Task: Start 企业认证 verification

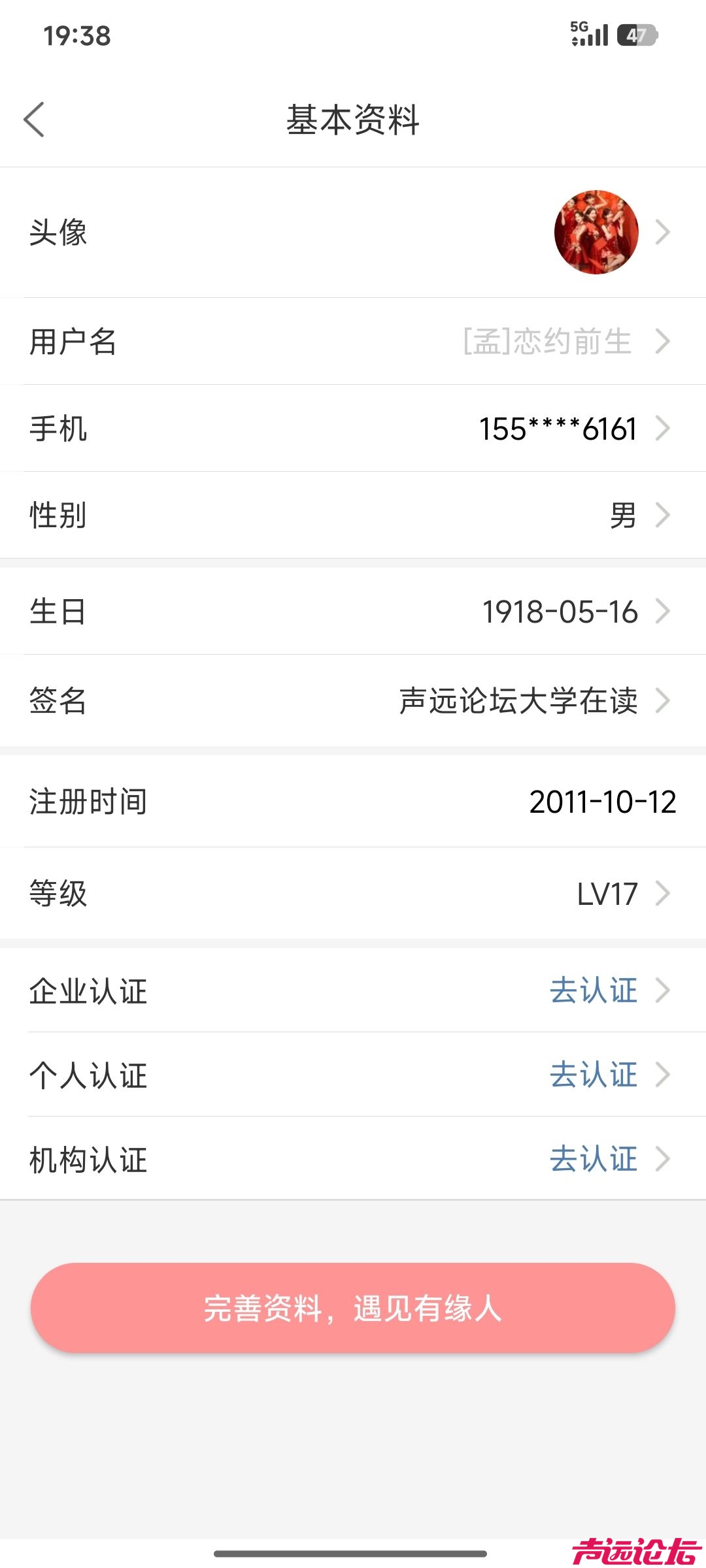Action: tap(594, 990)
